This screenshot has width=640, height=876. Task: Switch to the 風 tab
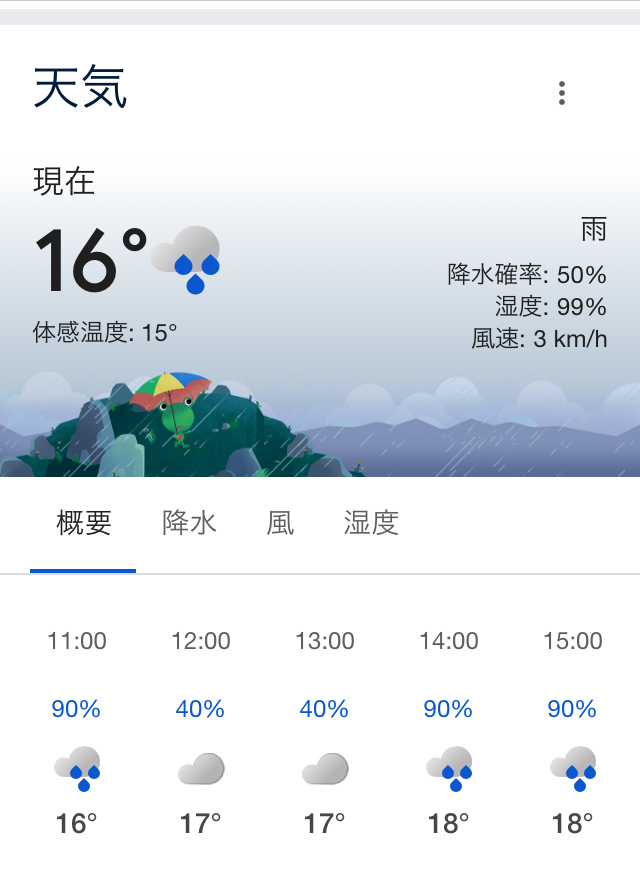(281, 523)
